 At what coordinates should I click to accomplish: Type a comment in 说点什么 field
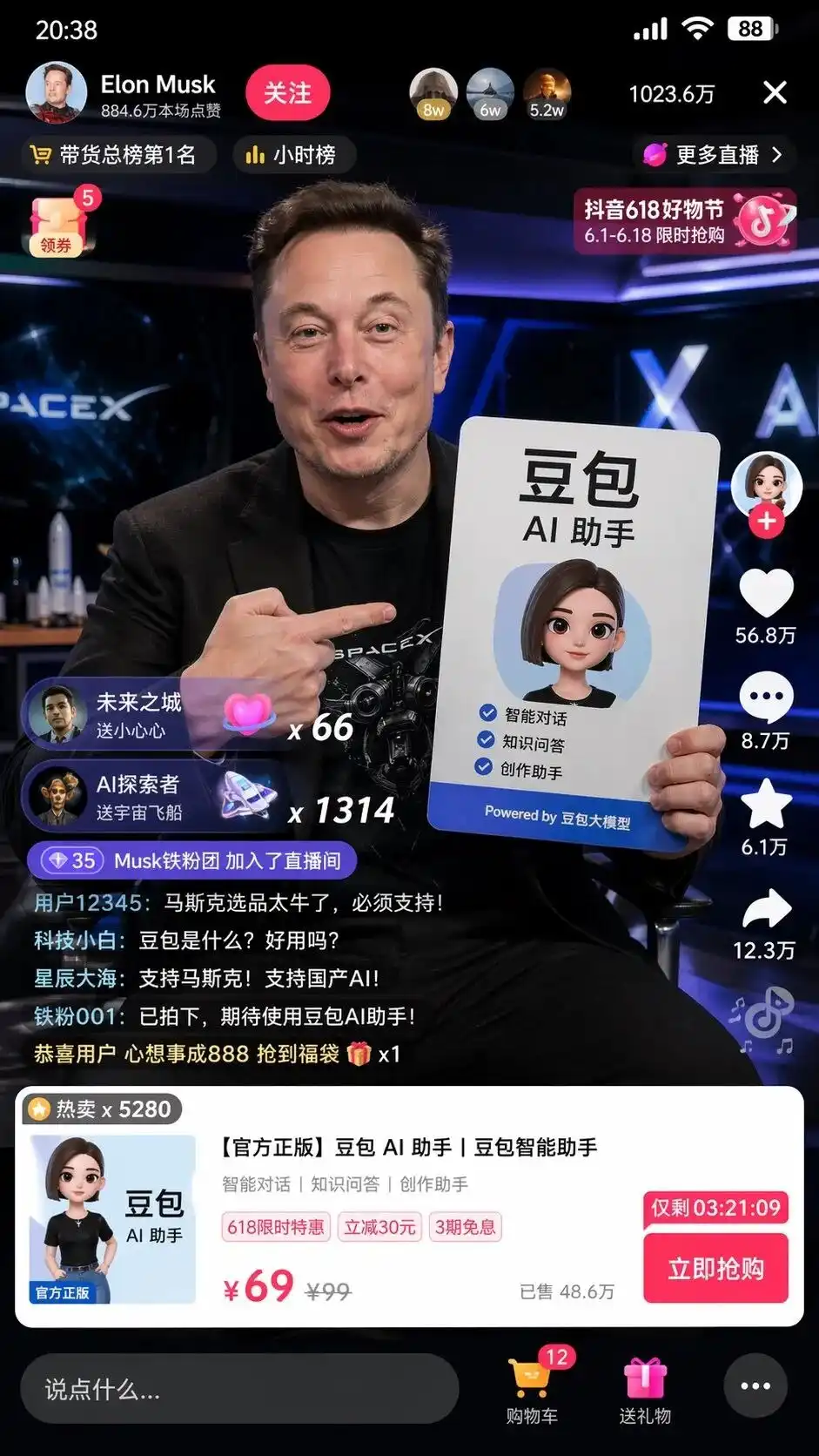coord(239,1389)
